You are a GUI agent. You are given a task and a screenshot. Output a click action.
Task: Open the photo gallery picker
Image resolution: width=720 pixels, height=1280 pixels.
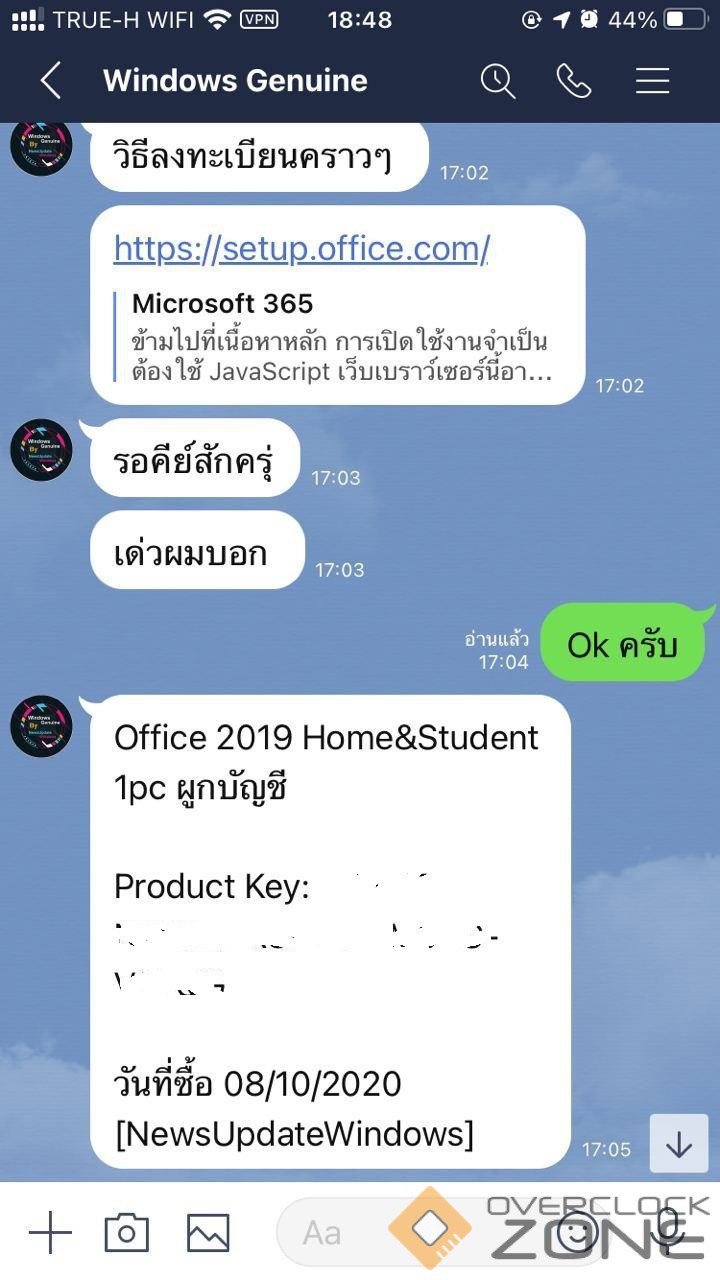point(207,1233)
